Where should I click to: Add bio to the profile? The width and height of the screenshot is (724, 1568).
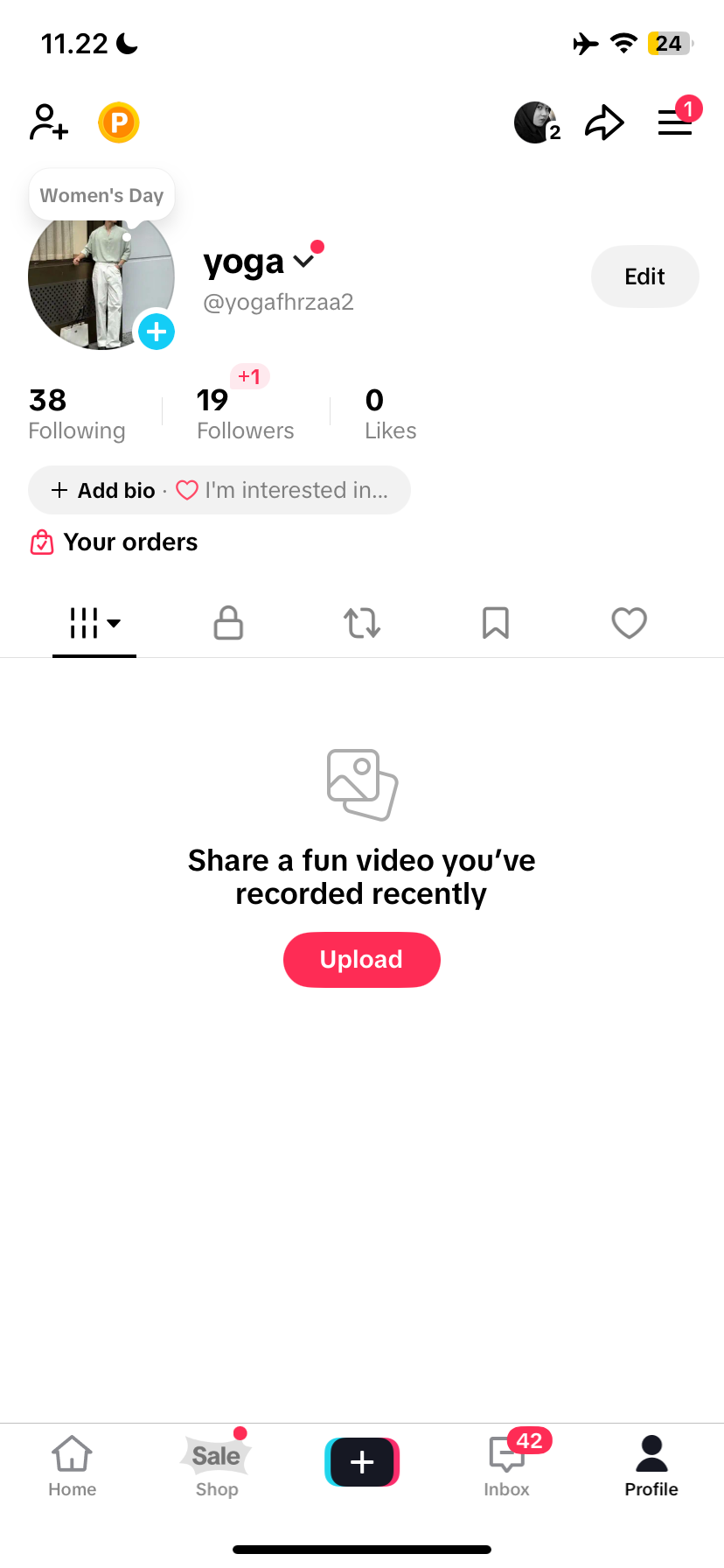pos(103,490)
